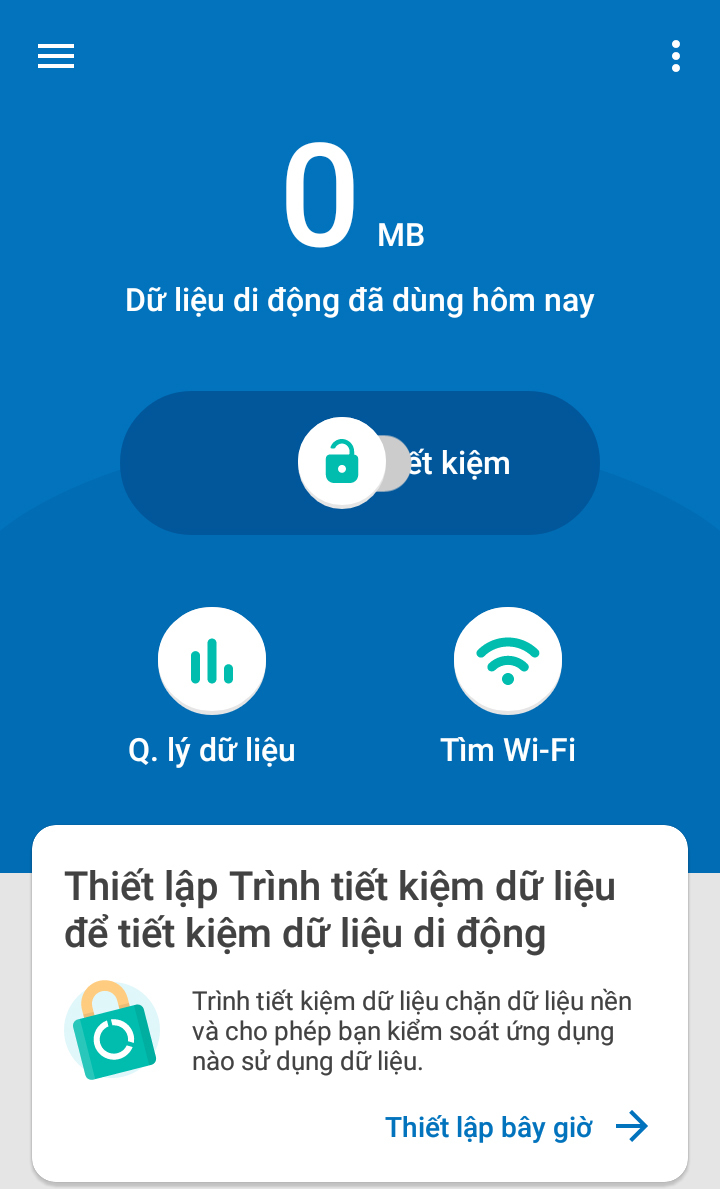
Task: Tap Thiết lập bây giờ link
Action: coord(516,1127)
